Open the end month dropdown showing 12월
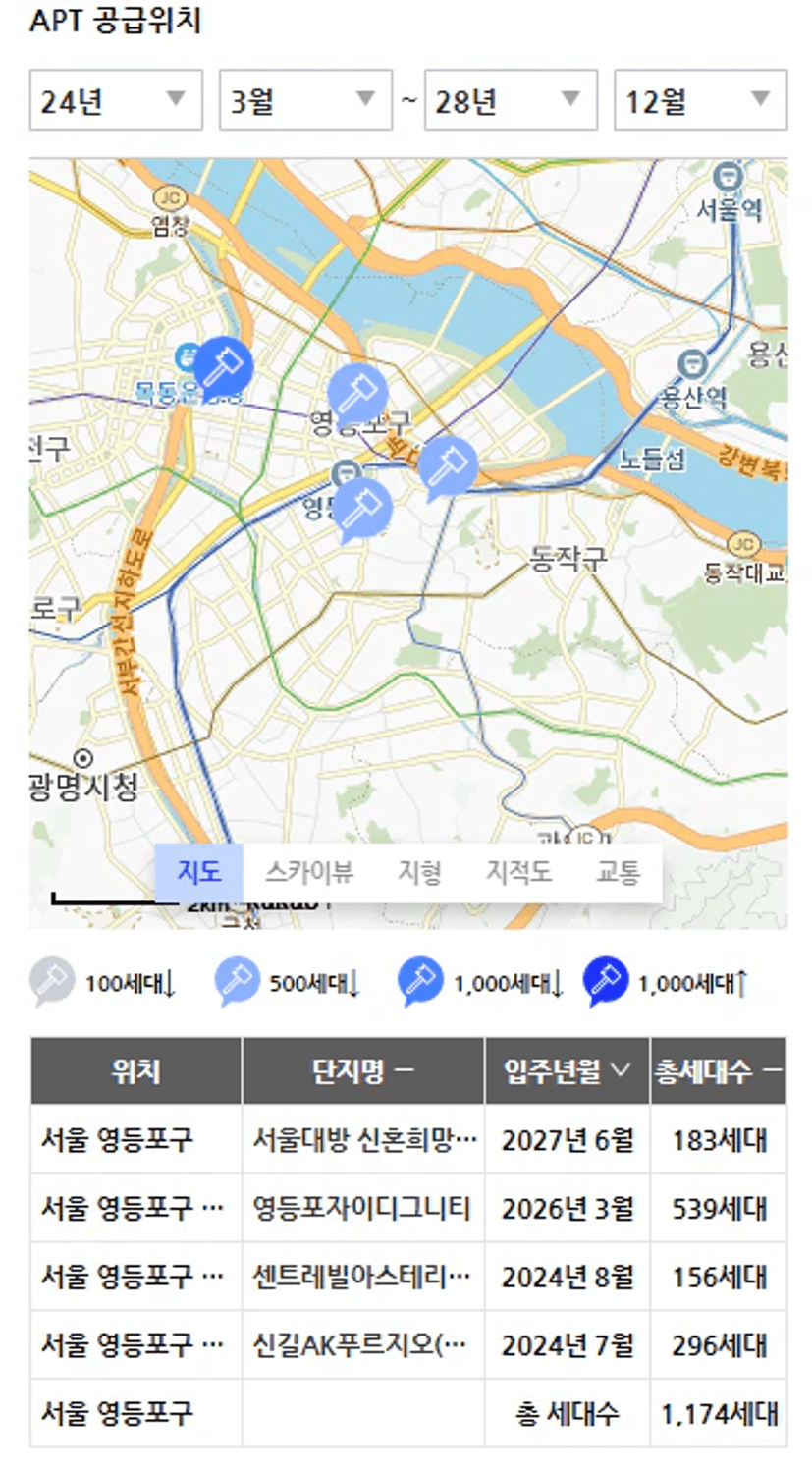 pyautogui.click(x=700, y=99)
